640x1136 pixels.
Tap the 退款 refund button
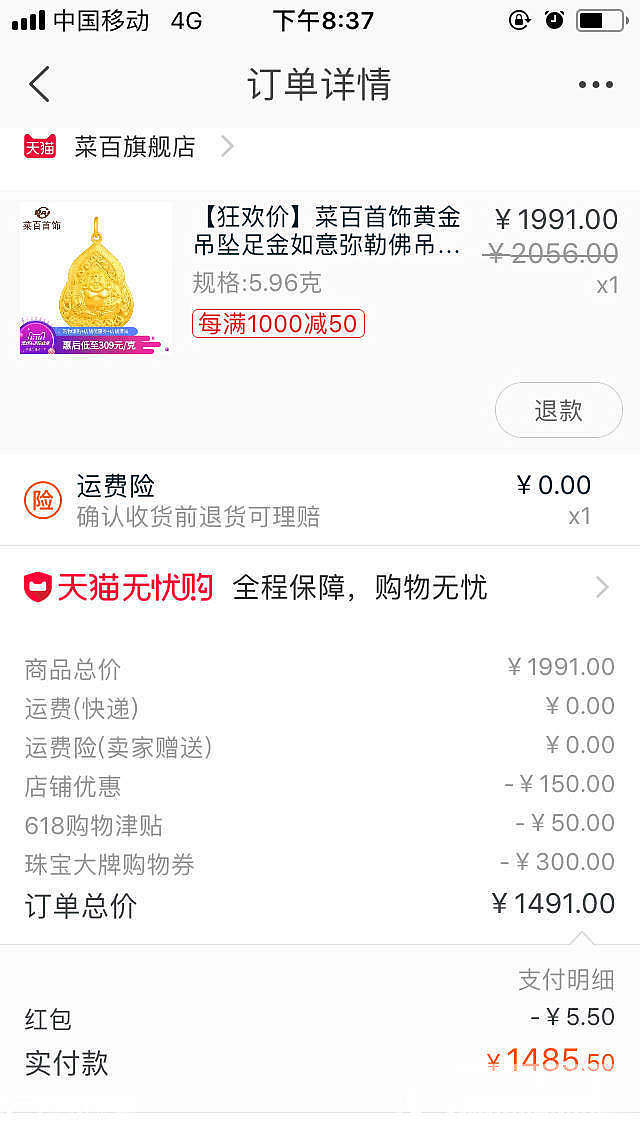pos(558,410)
